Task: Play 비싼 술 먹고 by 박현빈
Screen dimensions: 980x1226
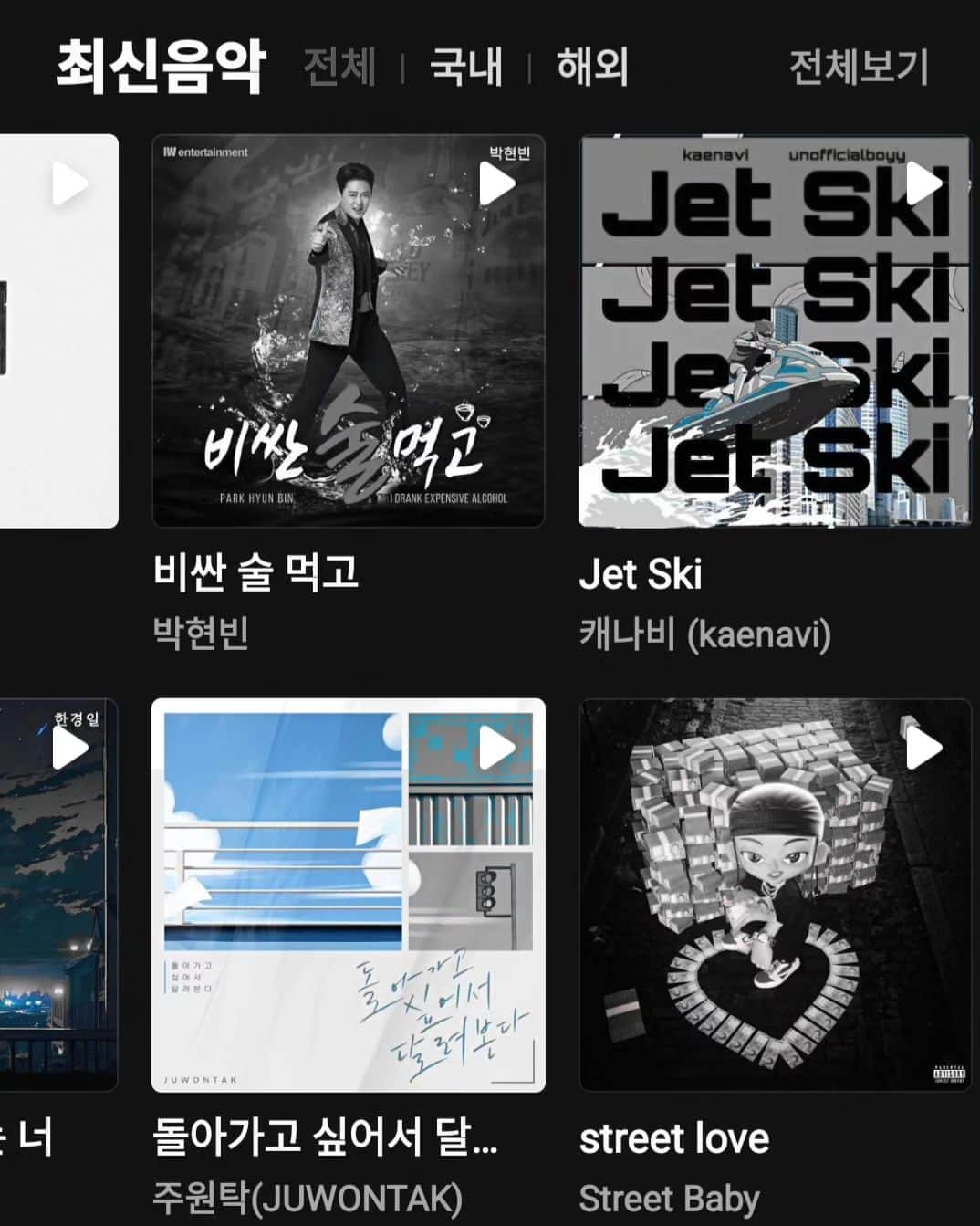Action: [497, 184]
